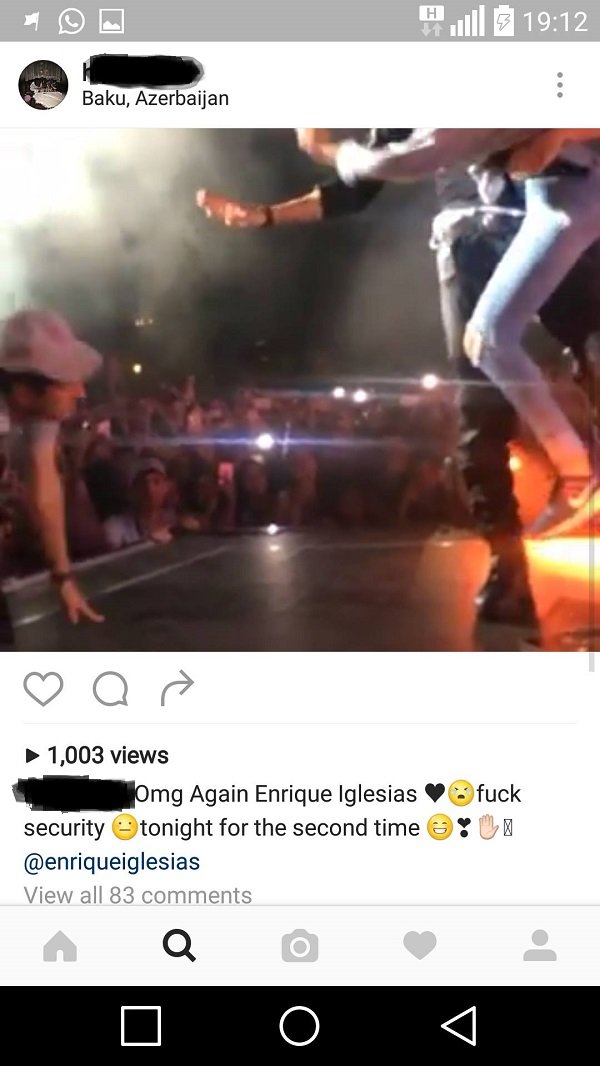Image resolution: width=600 pixels, height=1066 pixels.
Task: Open the comment bubble icon
Action: click(110, 689)
